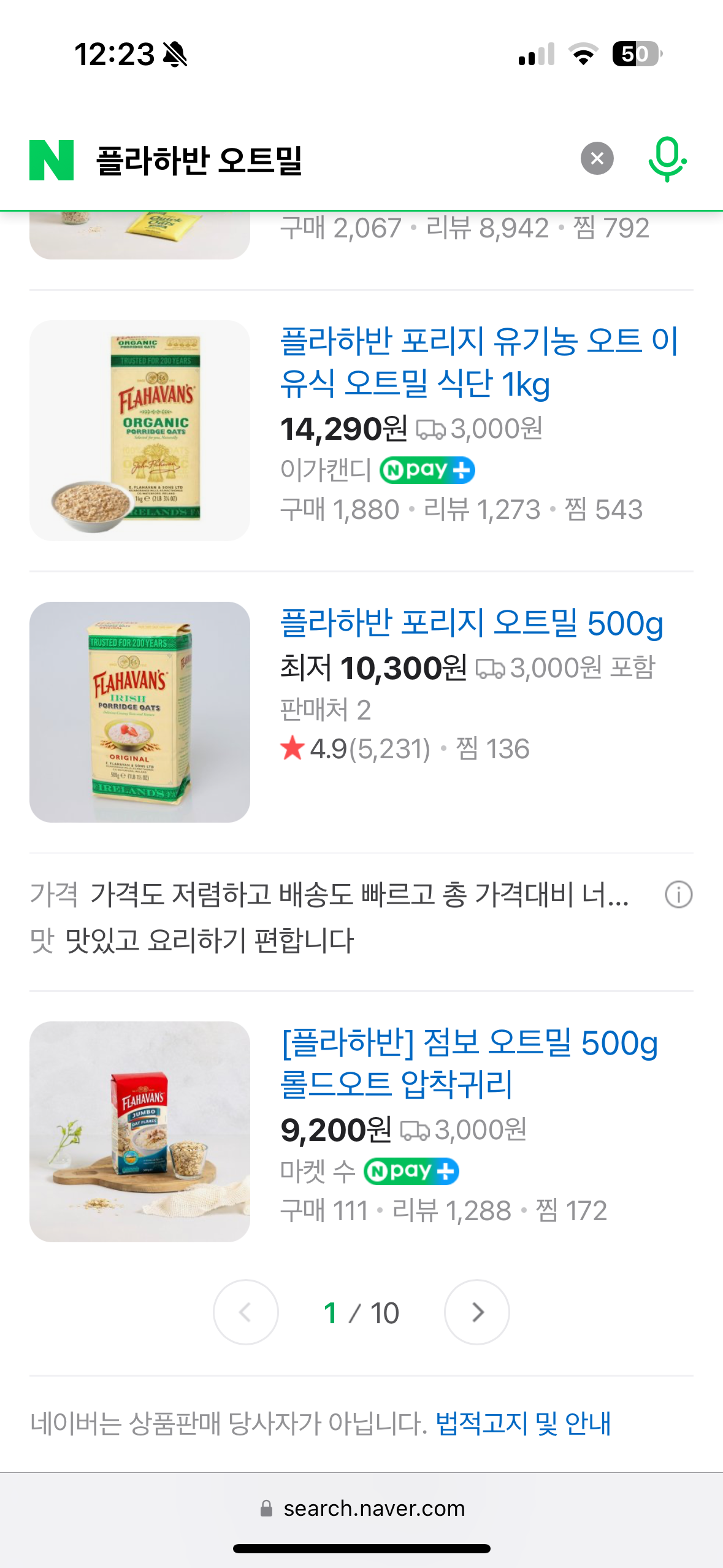This screenshot has width=723, height=1568.
Task: Show review summary info icon
Action: coord(678,894)
